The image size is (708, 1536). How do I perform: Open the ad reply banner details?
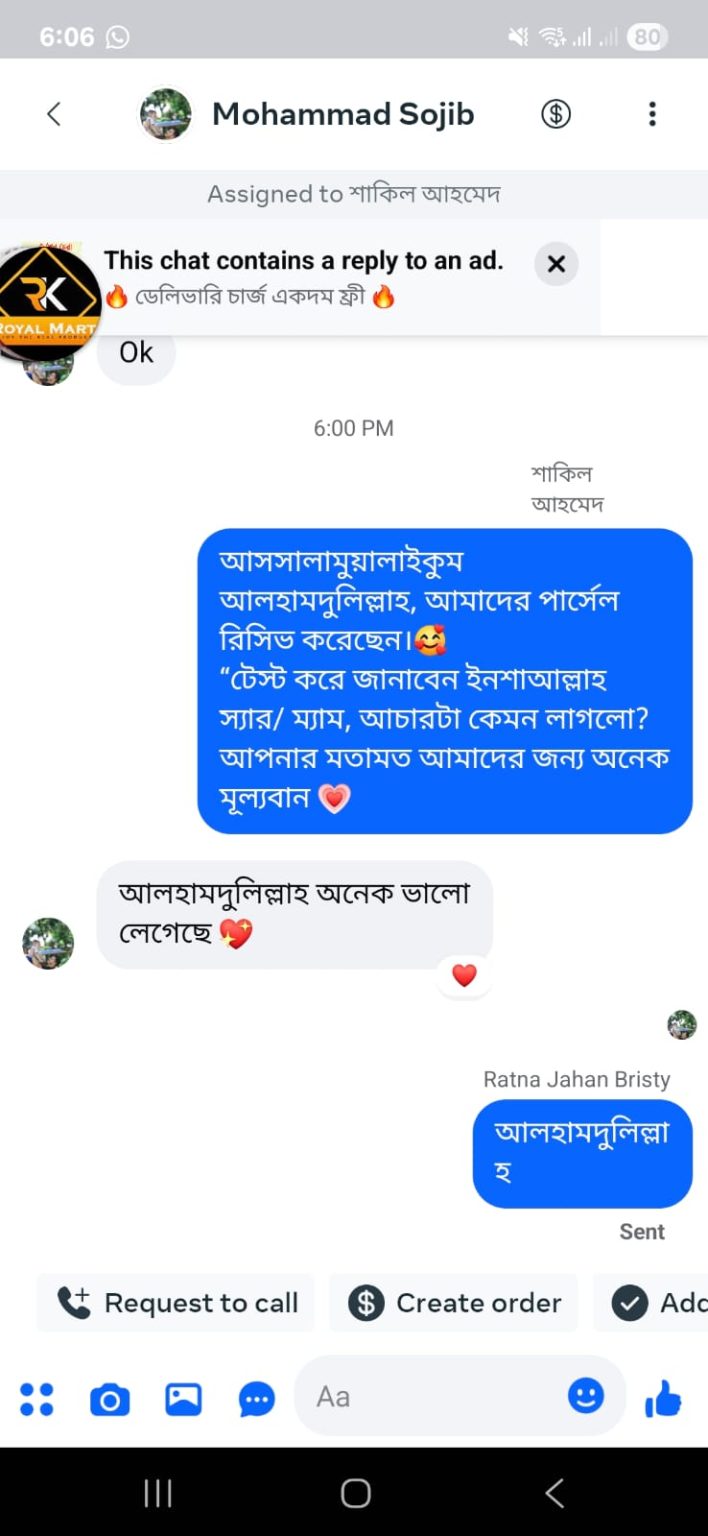pyautogui.click(x=300, y=278)
